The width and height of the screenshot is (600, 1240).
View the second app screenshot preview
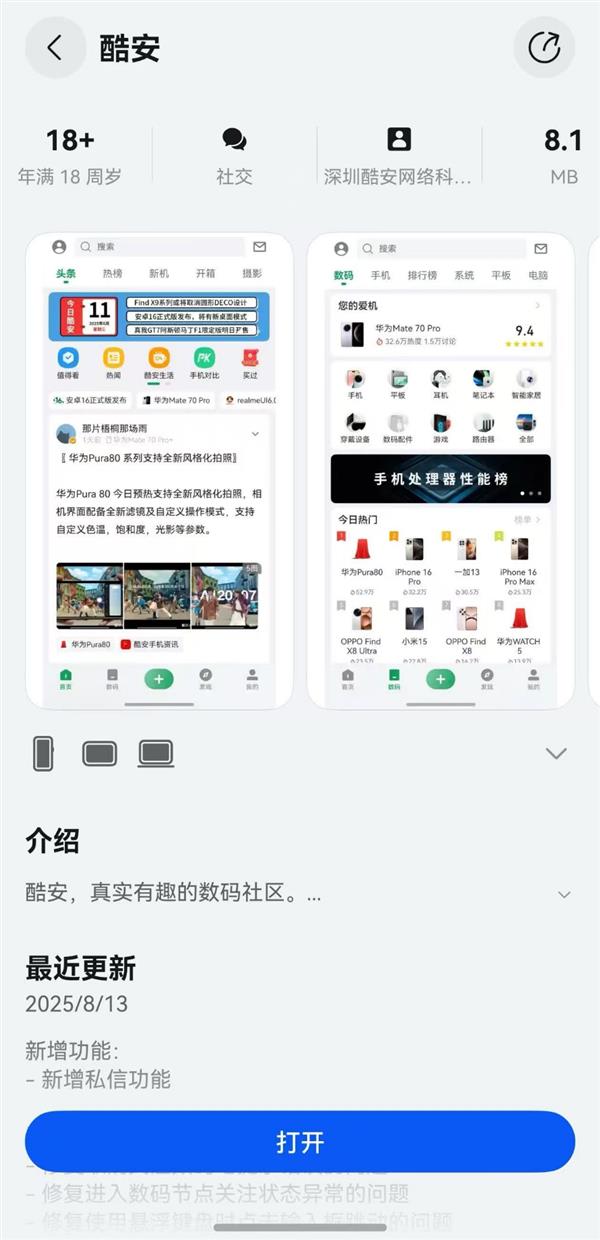[x=440, y=470]
